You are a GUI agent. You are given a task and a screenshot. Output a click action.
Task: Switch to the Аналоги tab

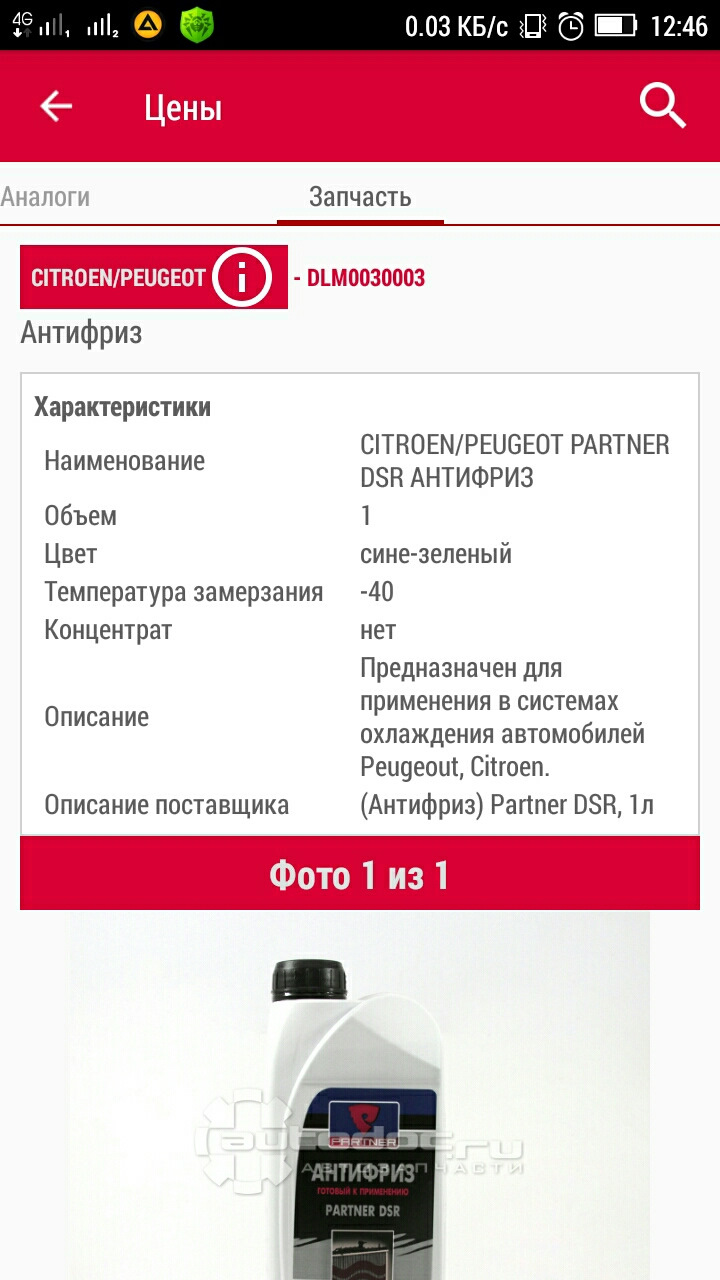click(x=46, y=196)
